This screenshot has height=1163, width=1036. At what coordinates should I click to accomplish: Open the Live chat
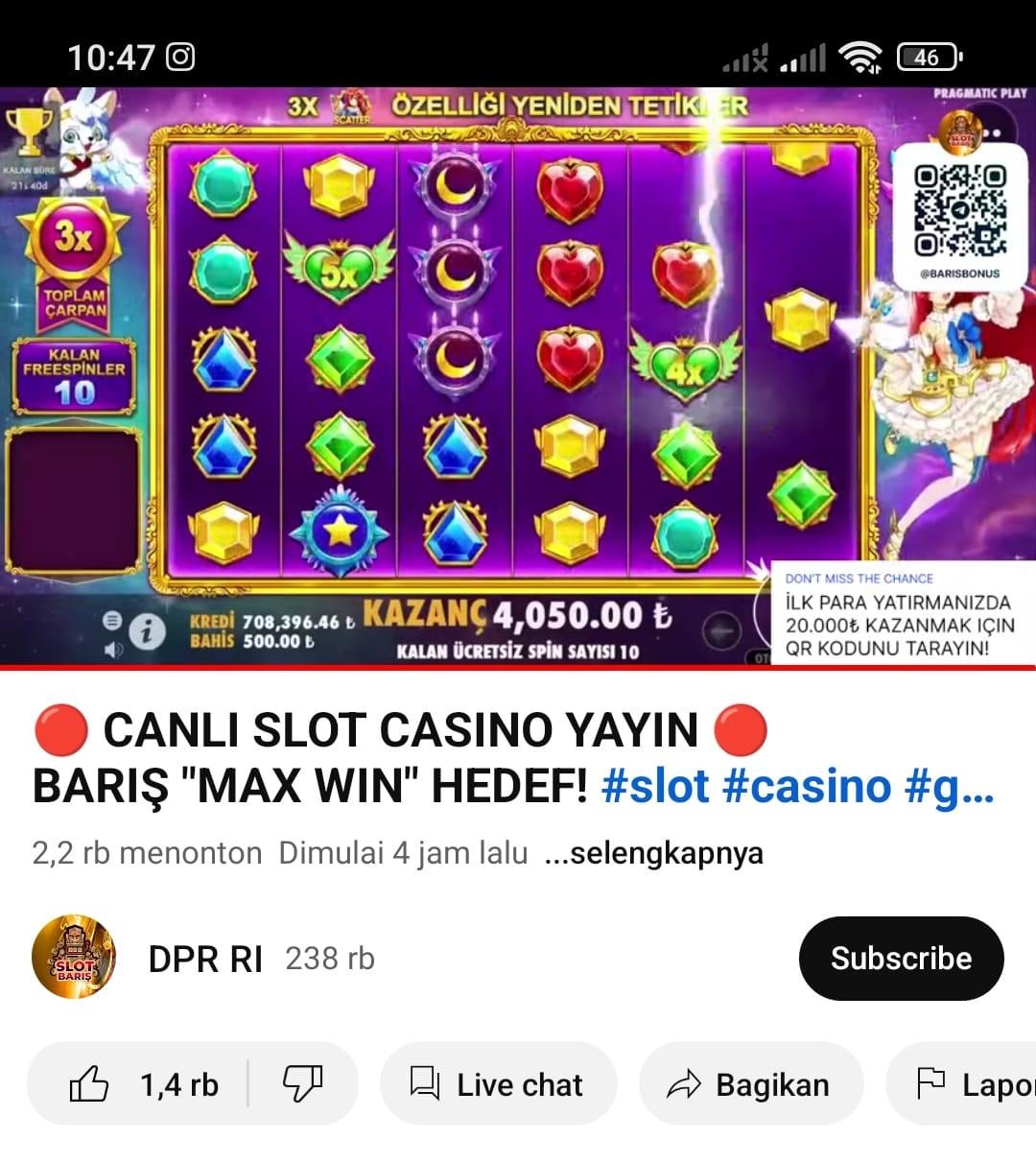(497, 1084)
